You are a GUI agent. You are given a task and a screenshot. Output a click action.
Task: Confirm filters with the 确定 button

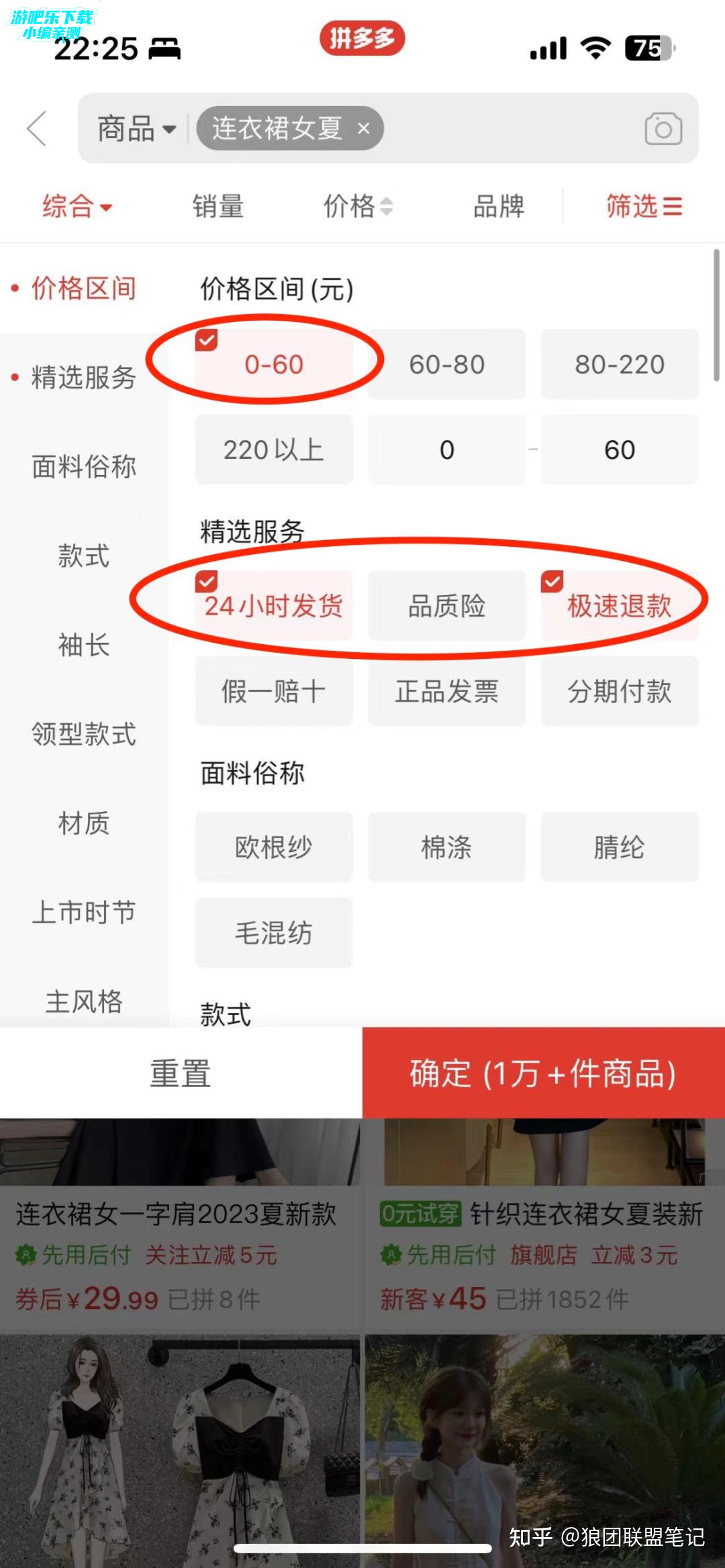[543, 1073]
